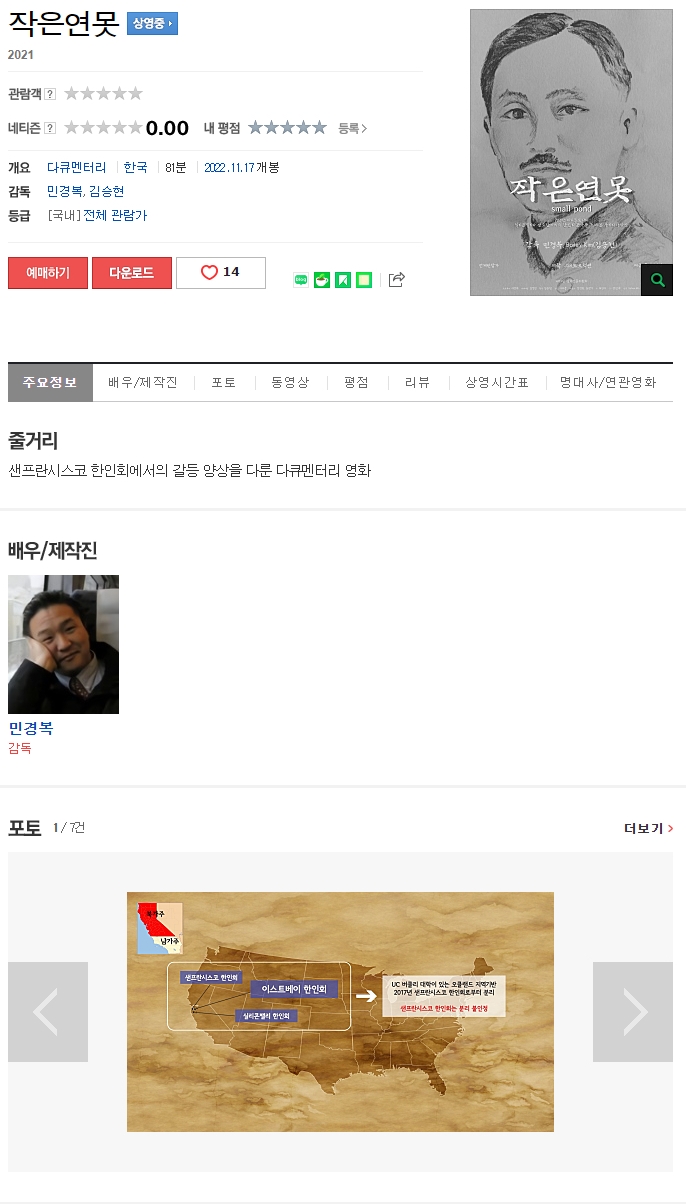Like the movie with the heart button
The image size is (686, 1204).
pos(221,272)
